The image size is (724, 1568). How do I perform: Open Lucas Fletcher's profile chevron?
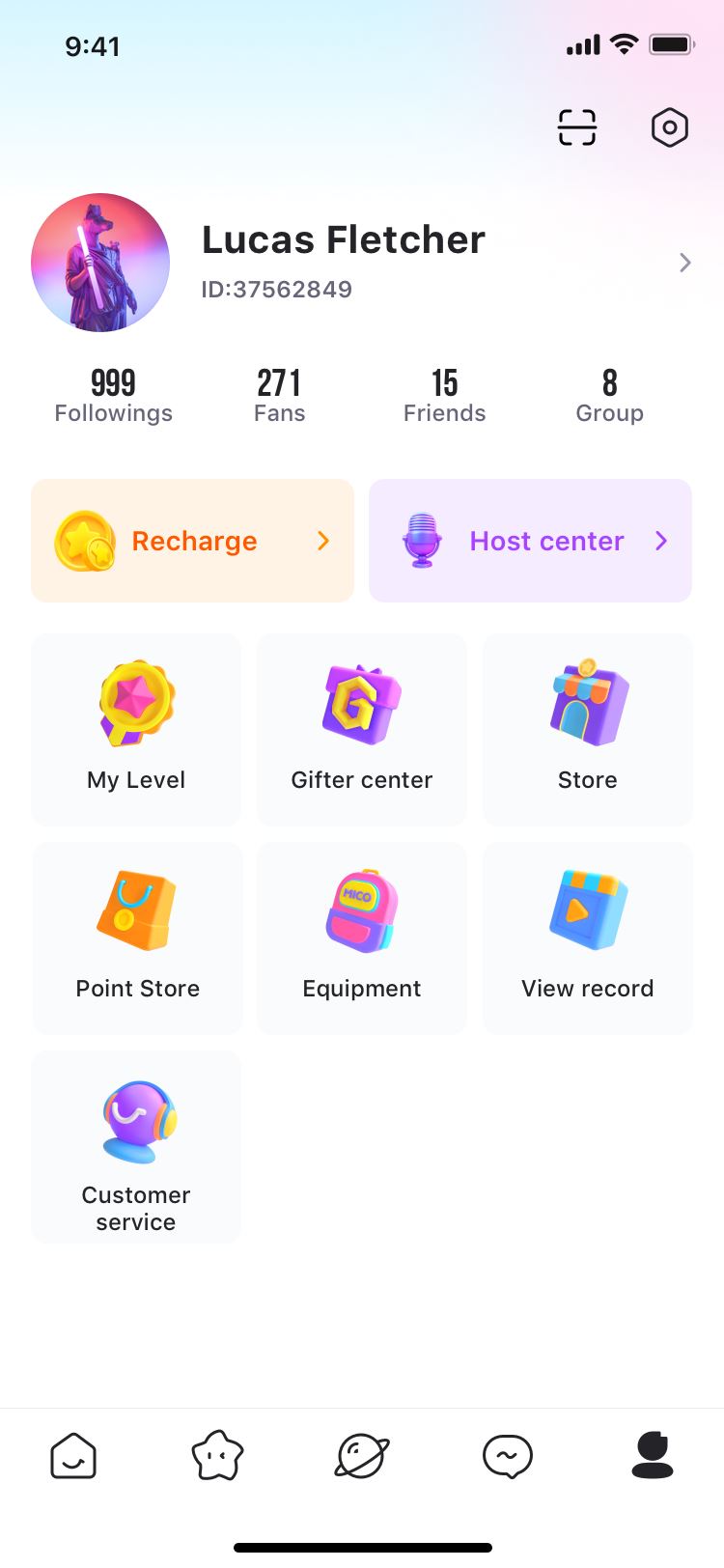click(x=684, y=263)
